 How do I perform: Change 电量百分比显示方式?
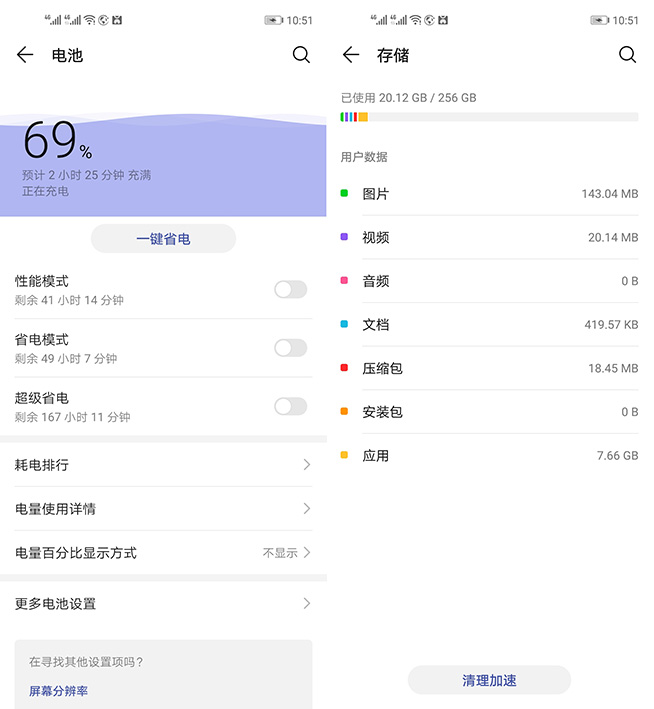163,553
